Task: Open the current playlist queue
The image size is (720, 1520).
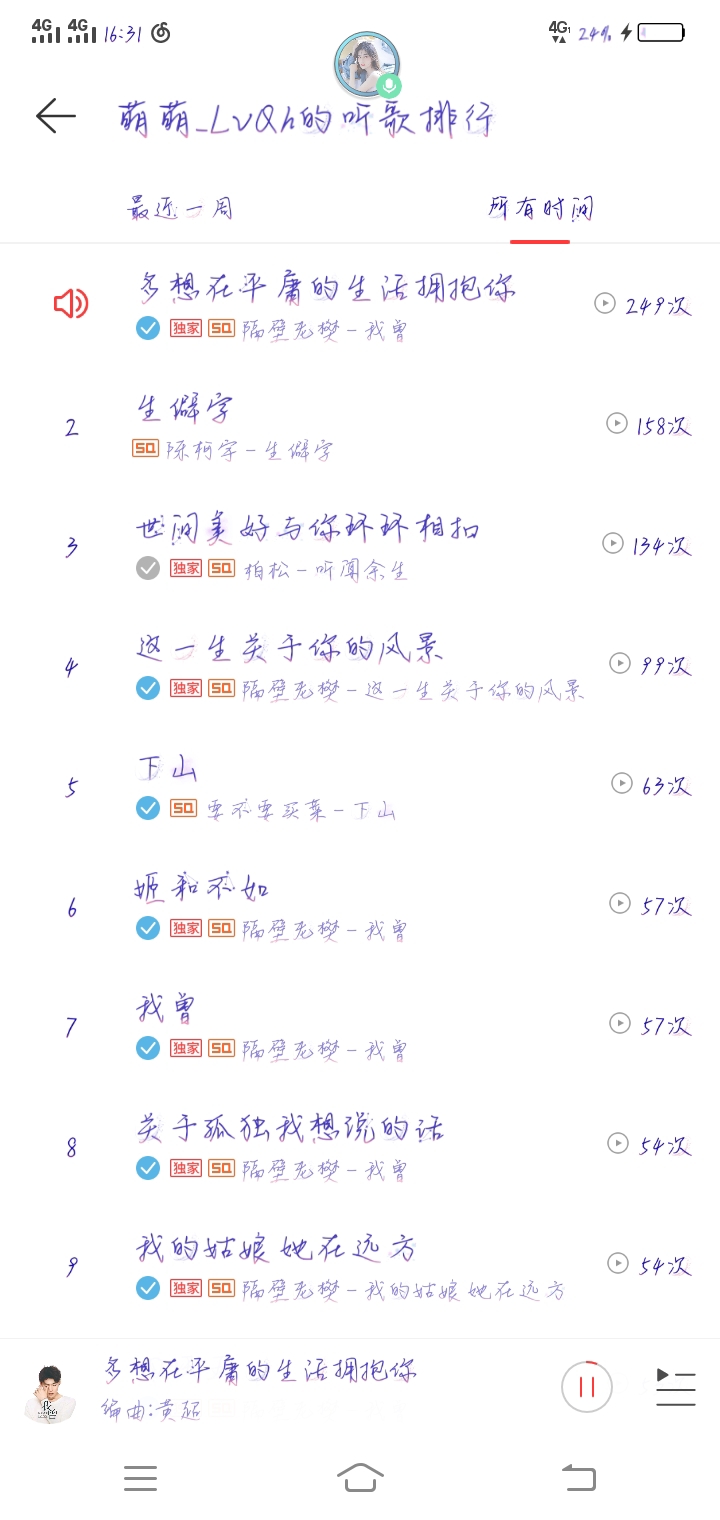Action: tap(675, 1387)
